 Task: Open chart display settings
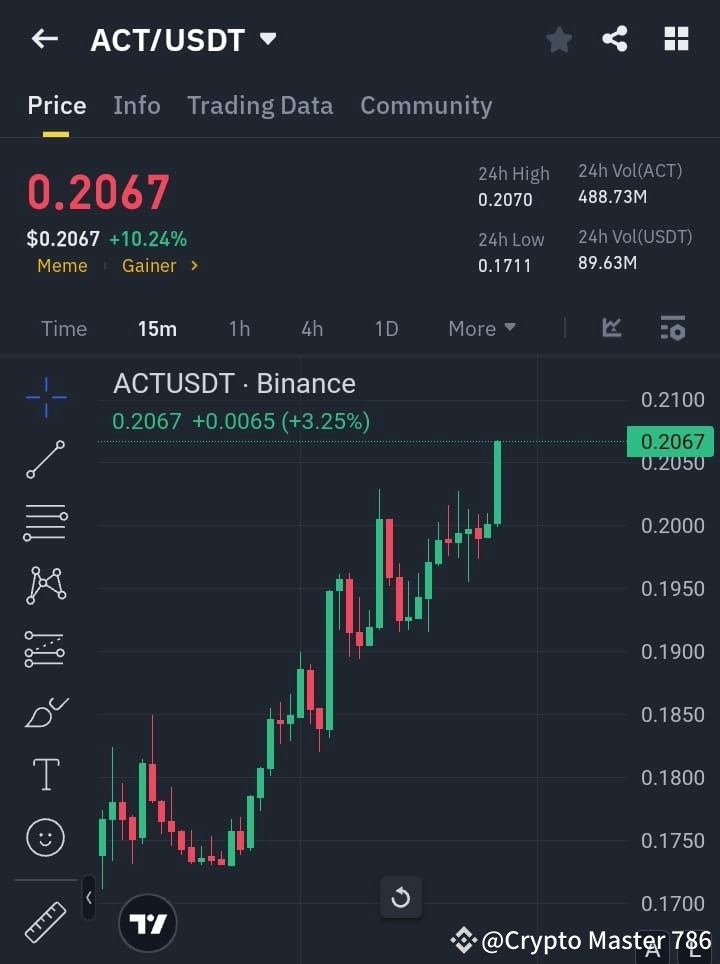[672, 328]
